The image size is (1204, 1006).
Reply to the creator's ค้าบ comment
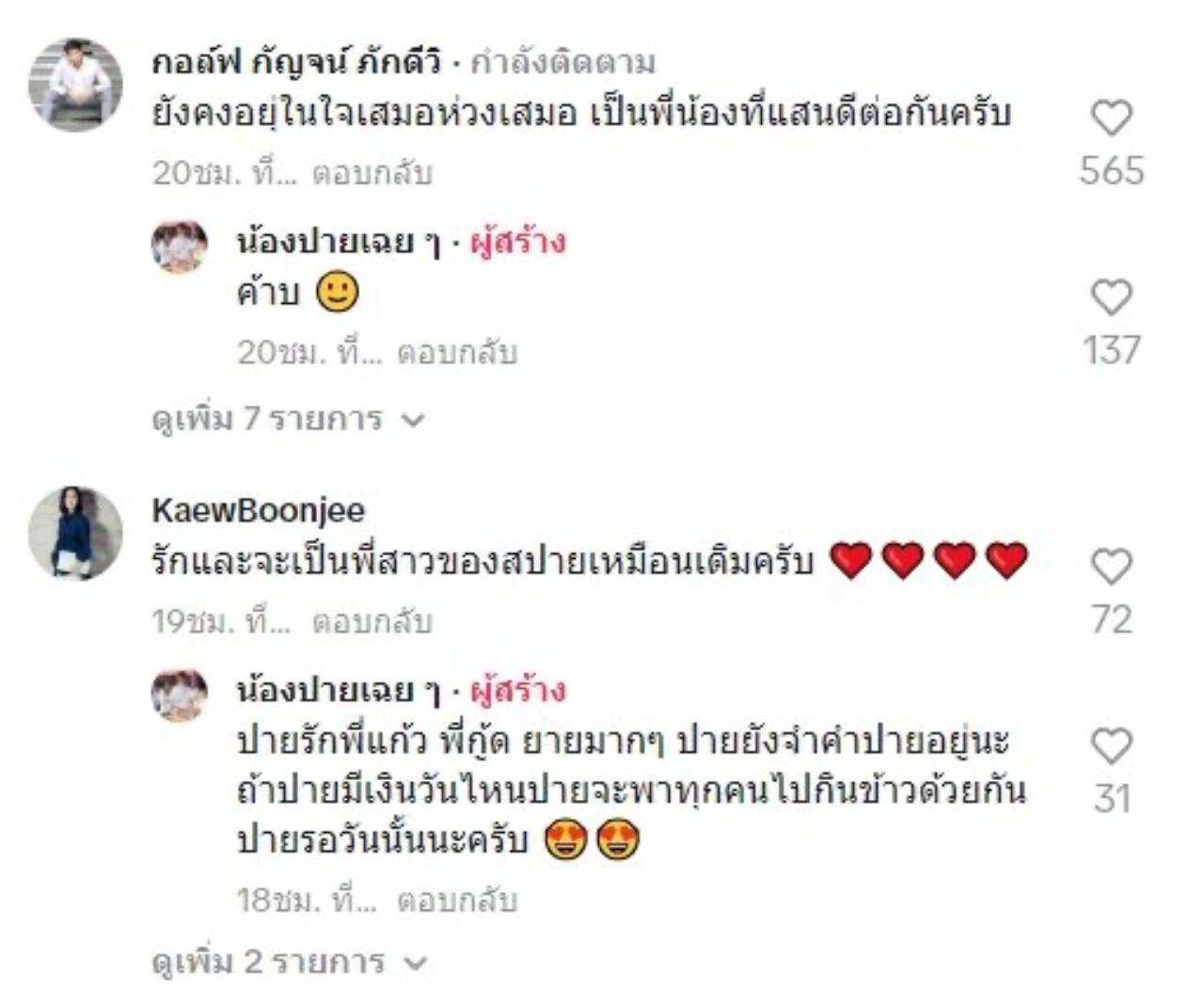(457, 353)
